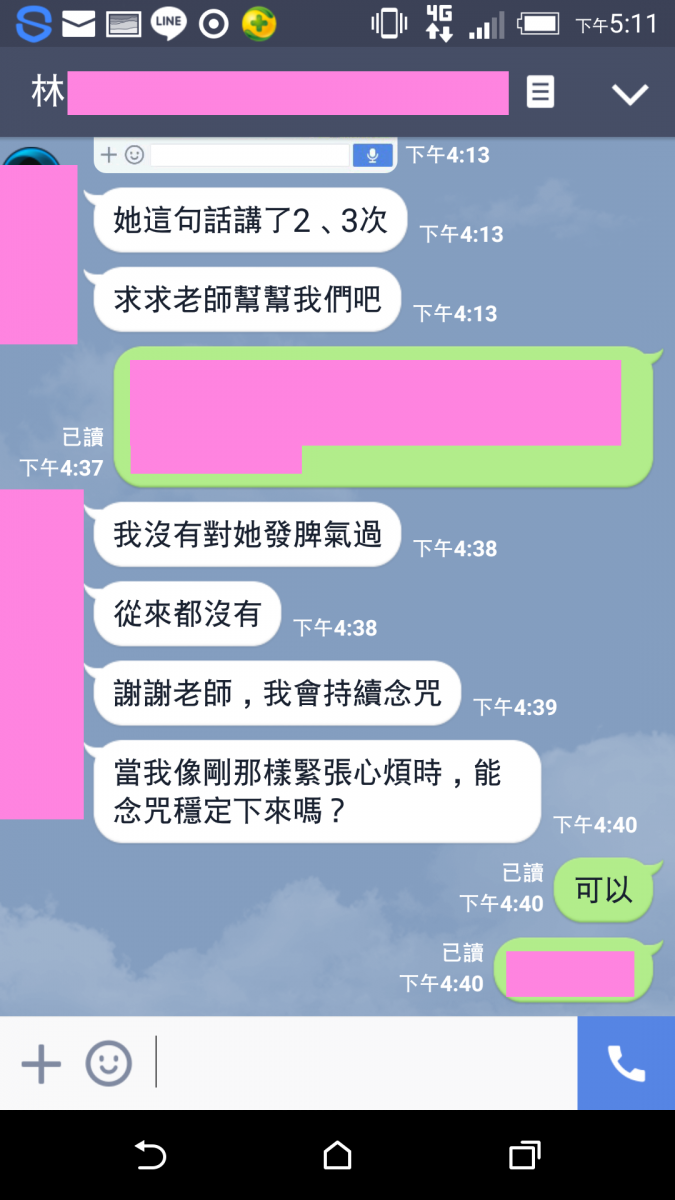The image size is (675, 1200).
Task: Open the screenshot image message at top
Action: pyautogui.click(x=246, y=154)
